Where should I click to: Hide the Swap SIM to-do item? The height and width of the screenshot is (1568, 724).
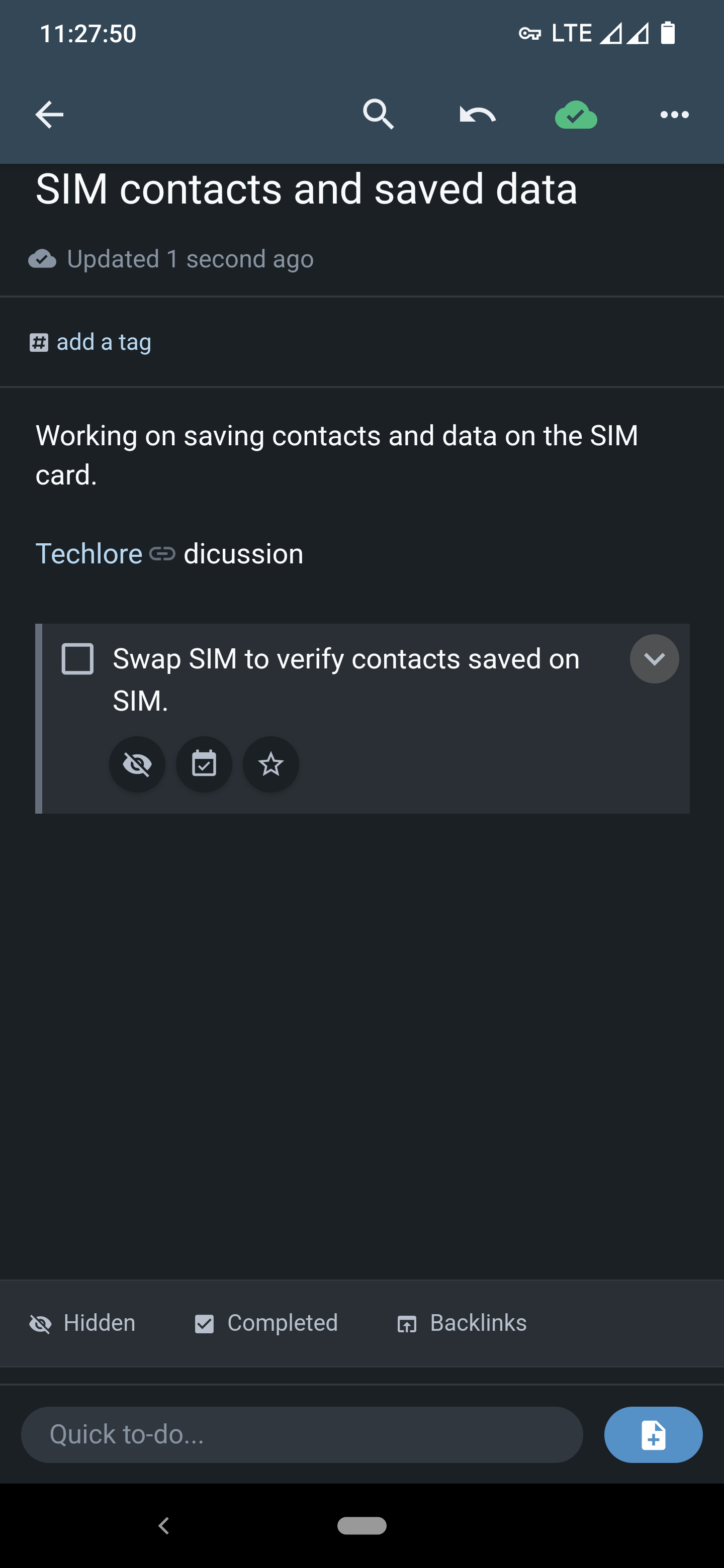point(137,764)
